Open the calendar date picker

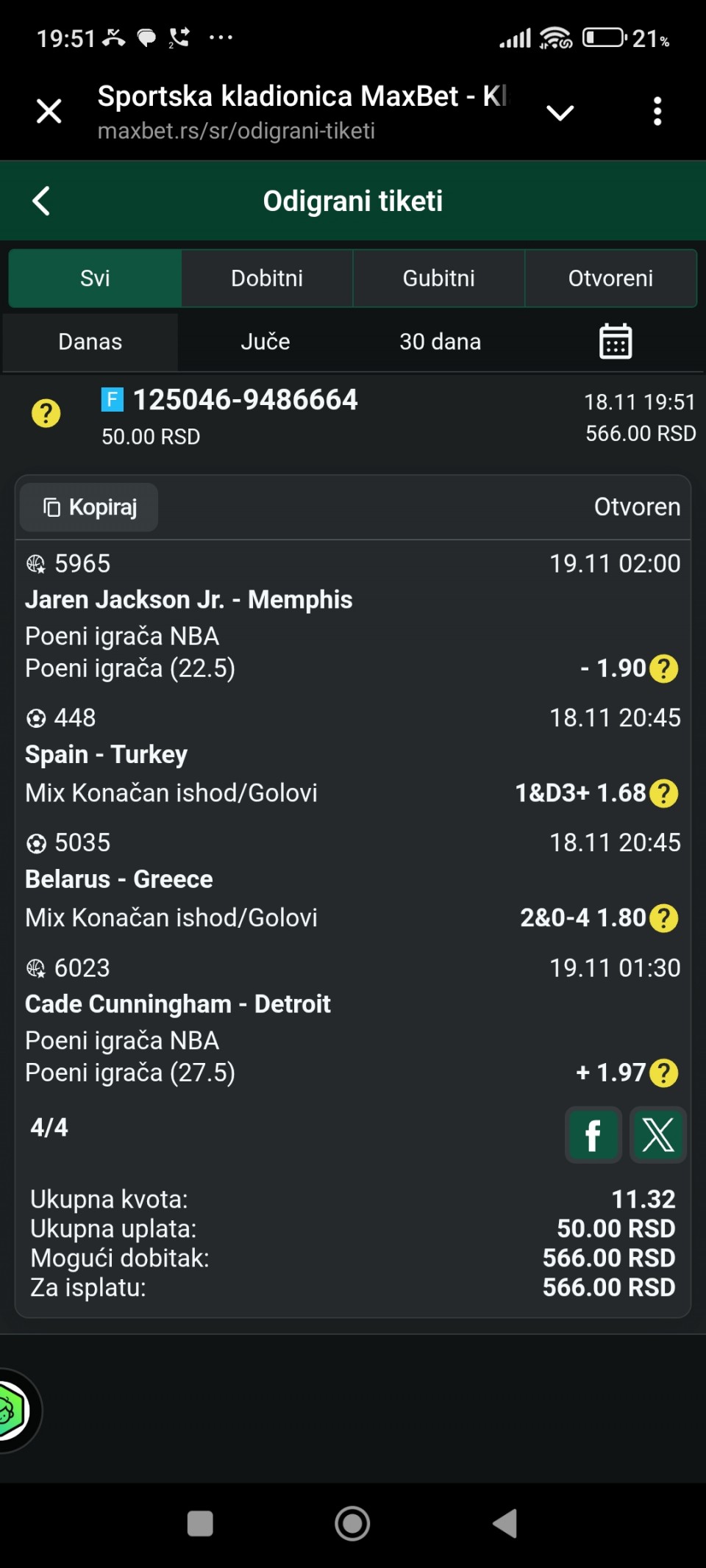pyautogui.click(x=615, y=342)
